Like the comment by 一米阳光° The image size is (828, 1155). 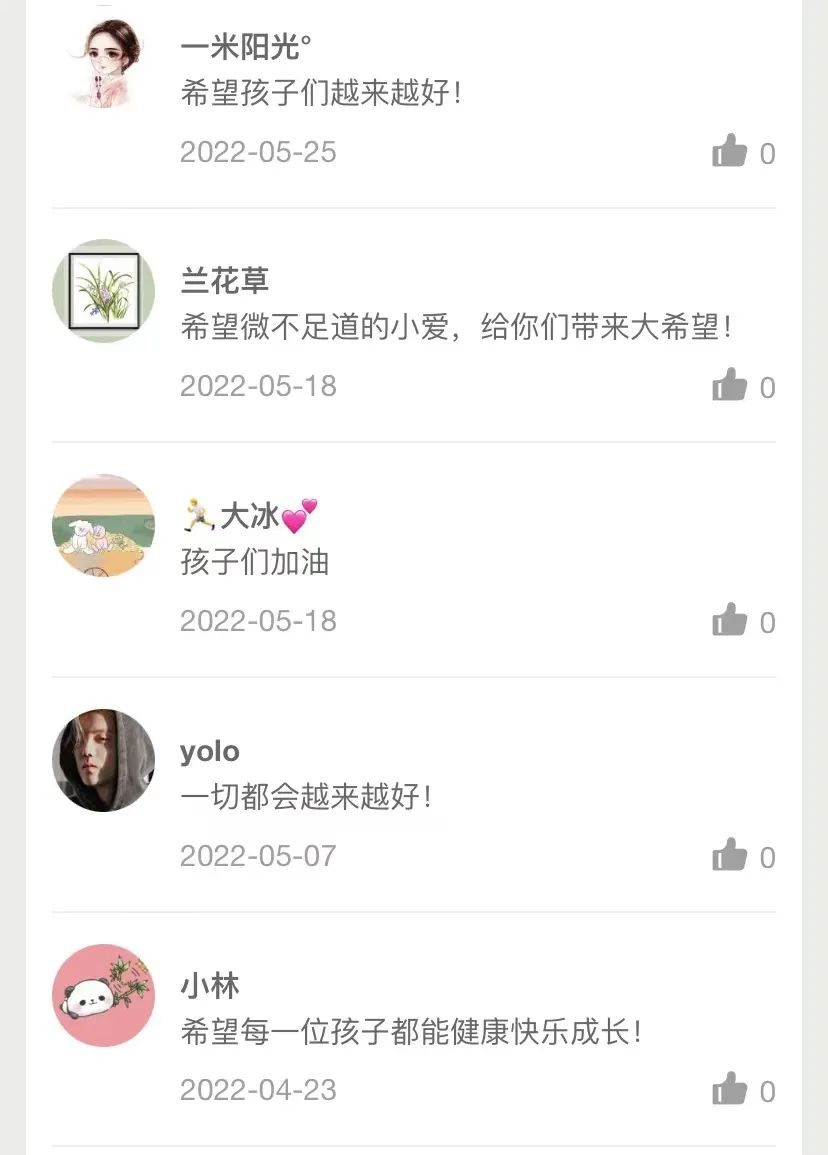click(x=730, y=152)
